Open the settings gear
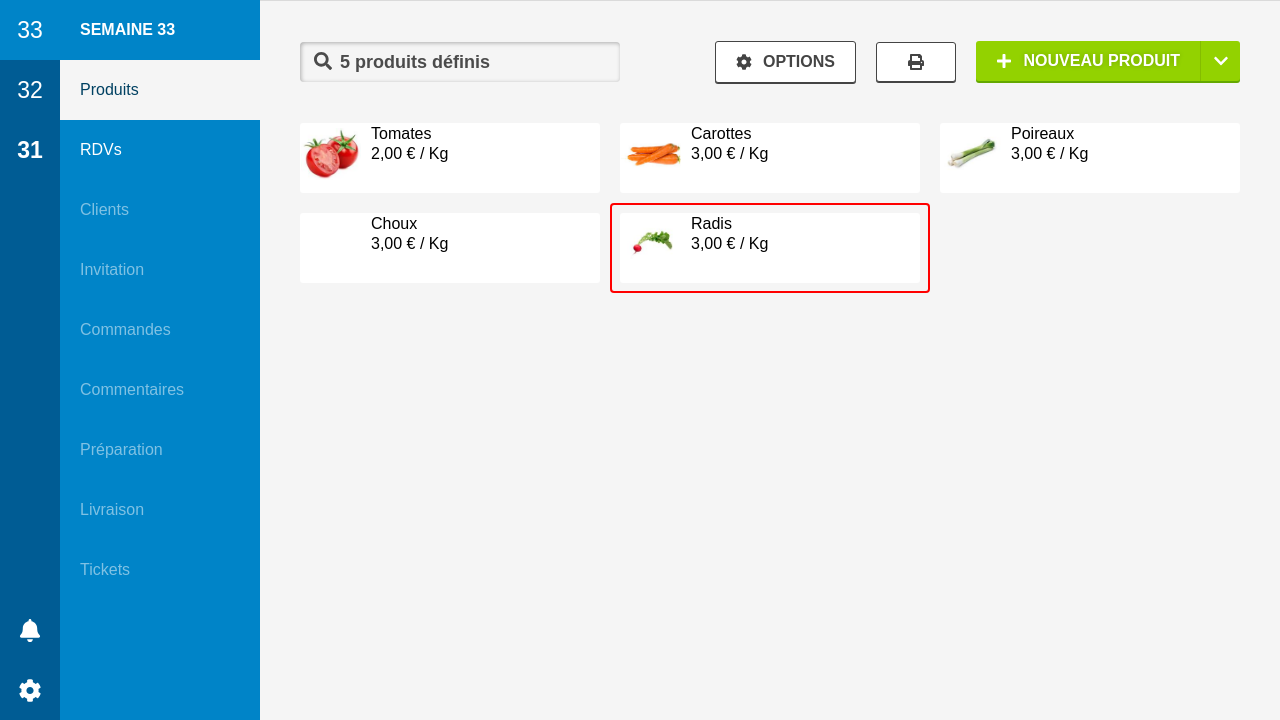1280x720 pixels. (x=30, y=690)
